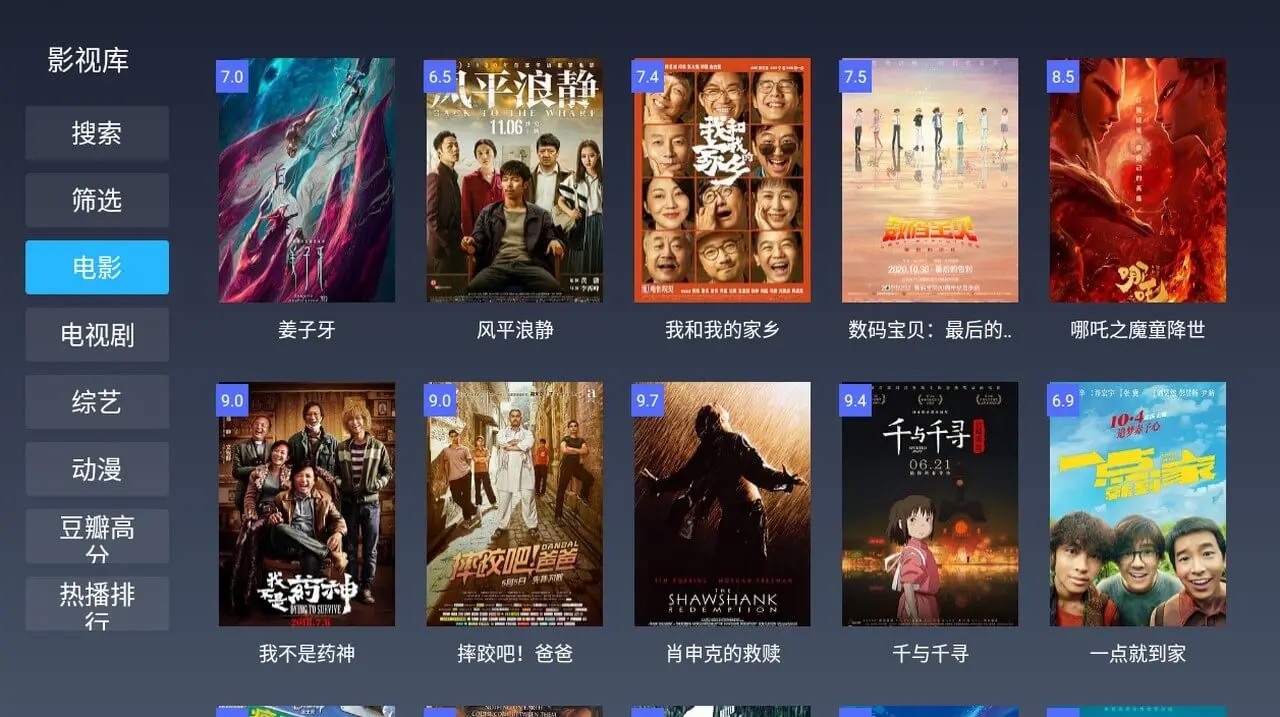Open the 热播排行 trending ranking
The height and width of the screenshot is (717, 1280).
pos(97,603)
